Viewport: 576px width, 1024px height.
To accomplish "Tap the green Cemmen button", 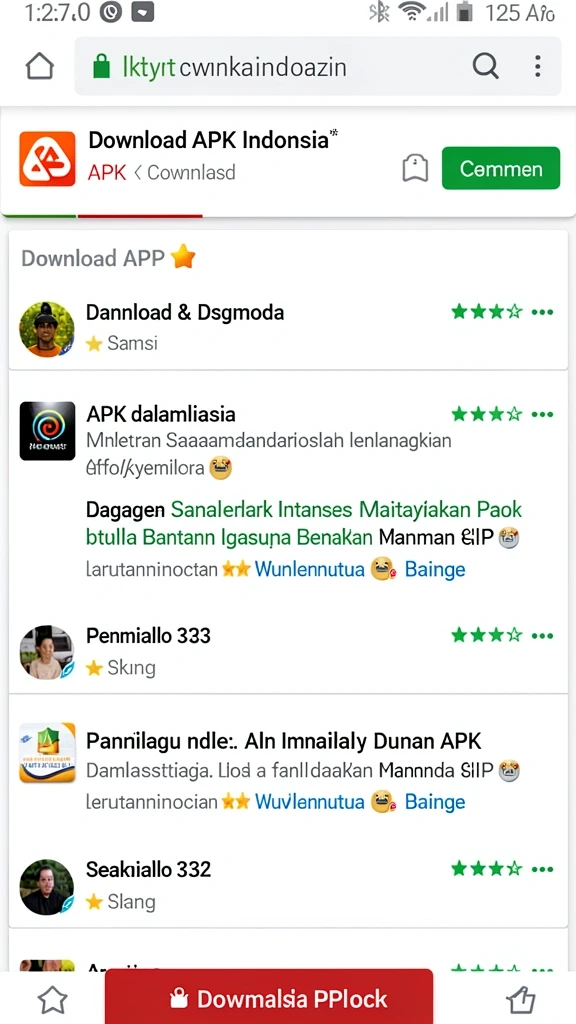I will [501, 168].
